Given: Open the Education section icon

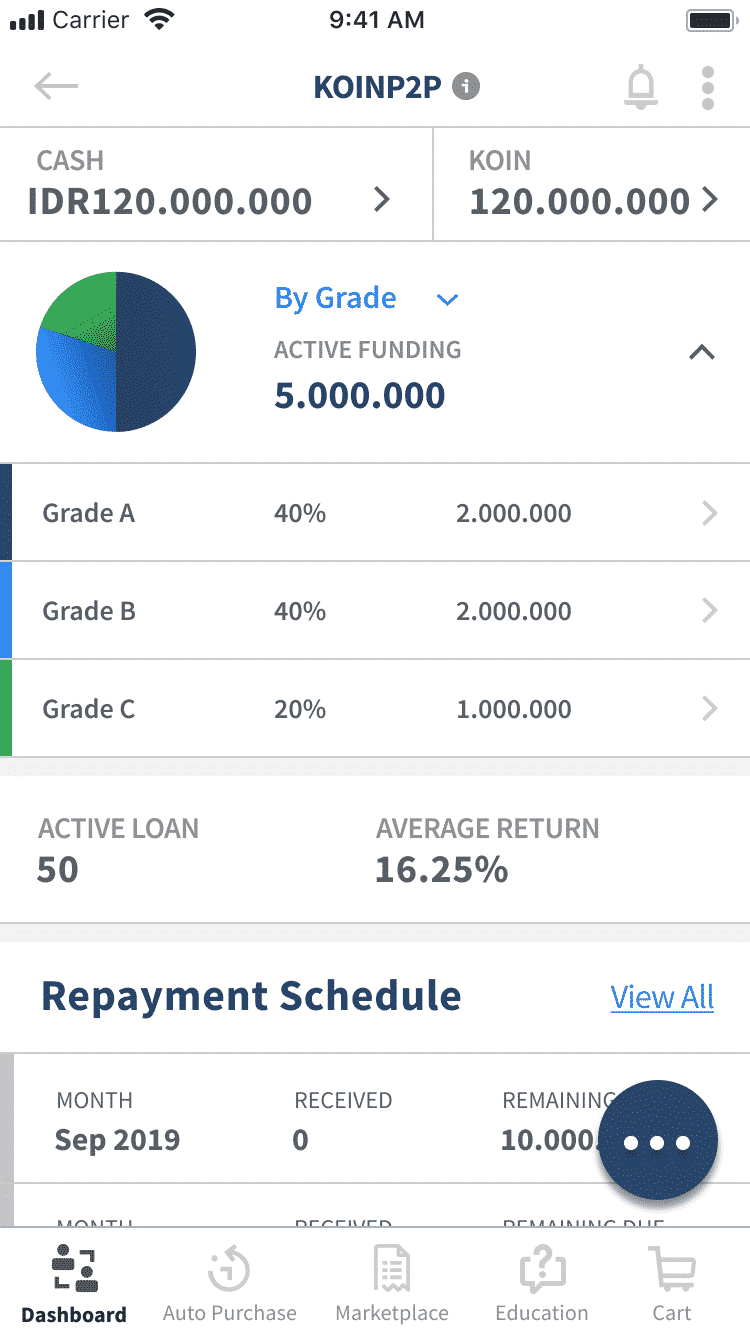Looking at the screenshot, I should coord(541,1268).
